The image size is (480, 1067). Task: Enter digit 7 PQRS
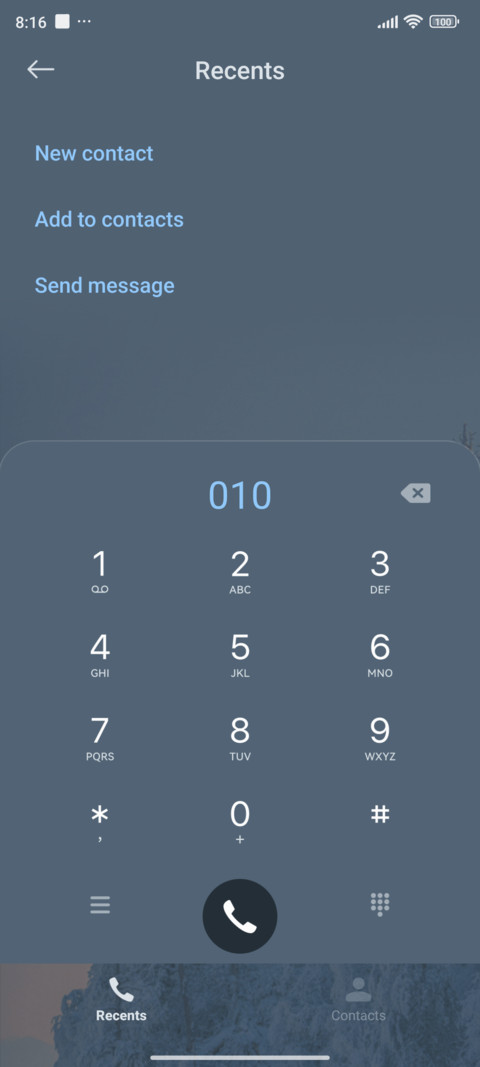[x=100, y=739]
